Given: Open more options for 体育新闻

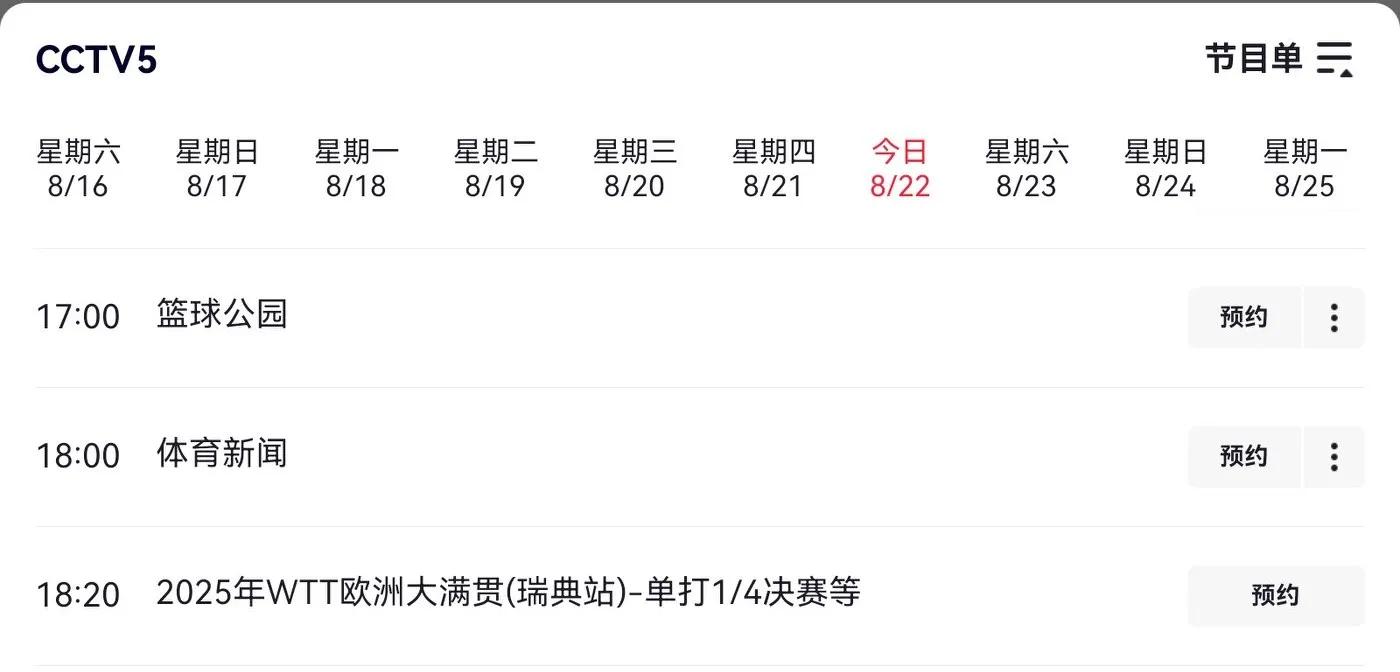Looking at the screenshot, I should (x=1334, y=457).
